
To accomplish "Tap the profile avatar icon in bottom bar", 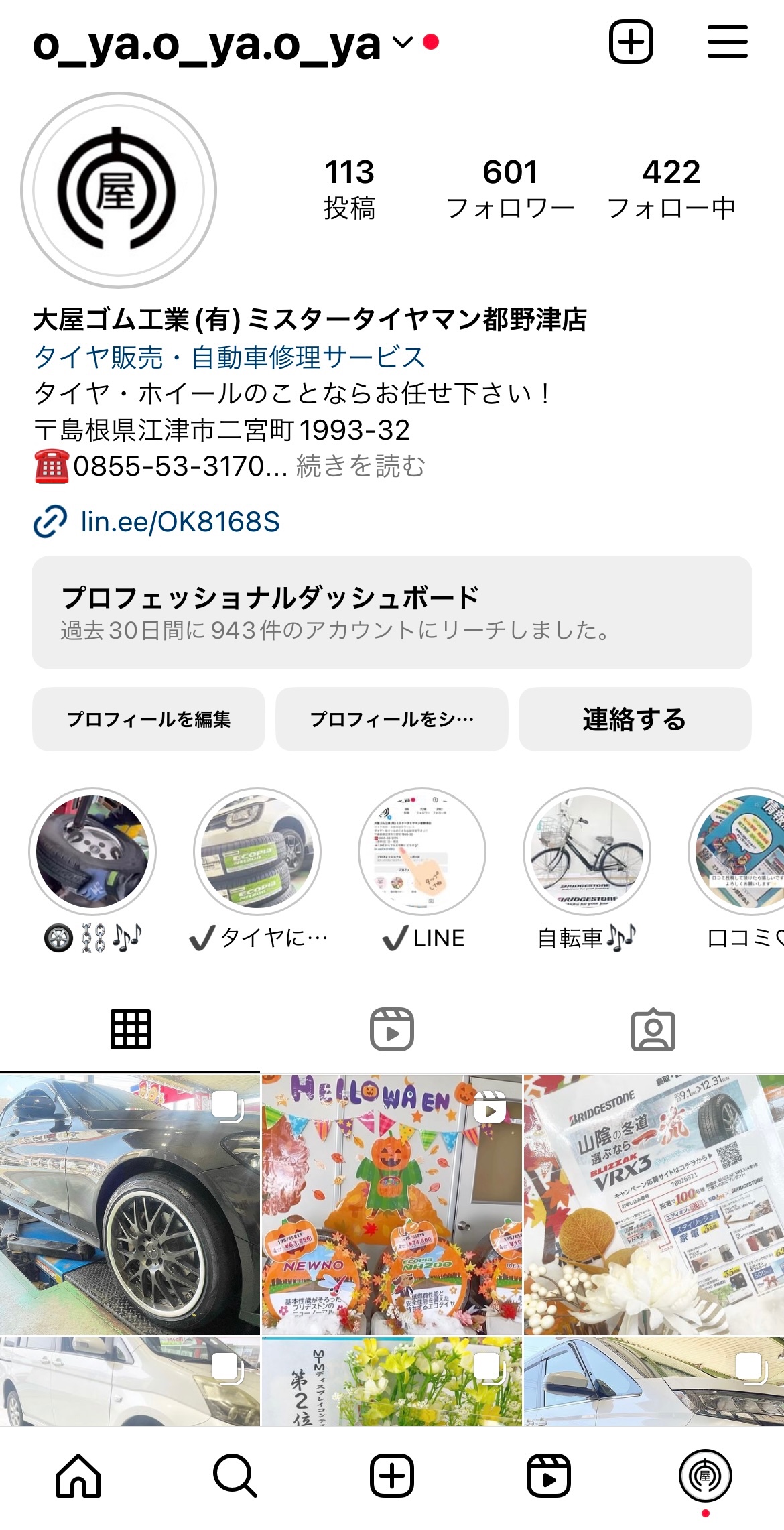I will tap(706, 1475).
